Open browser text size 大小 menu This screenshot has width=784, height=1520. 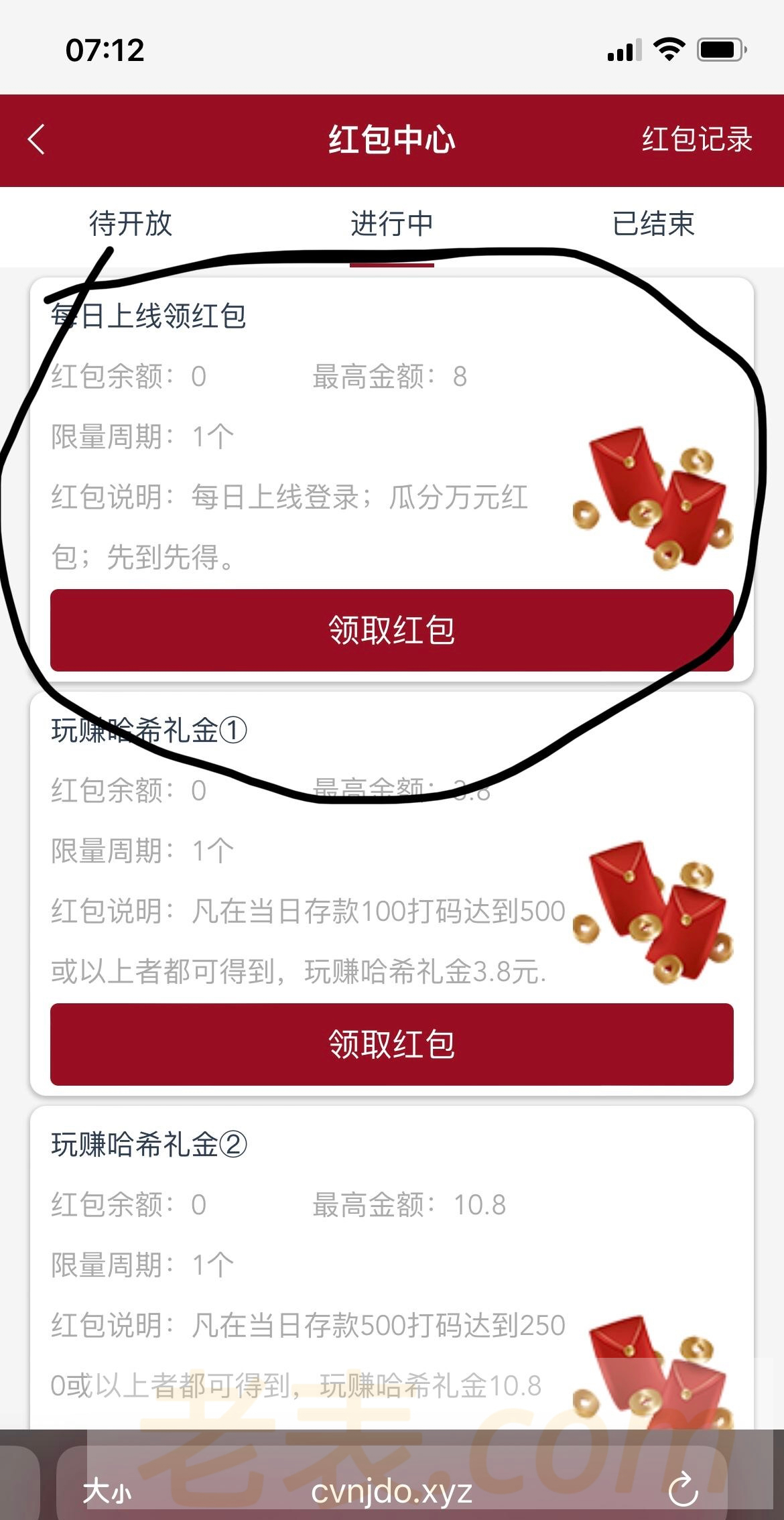(x=107, y=1492)
